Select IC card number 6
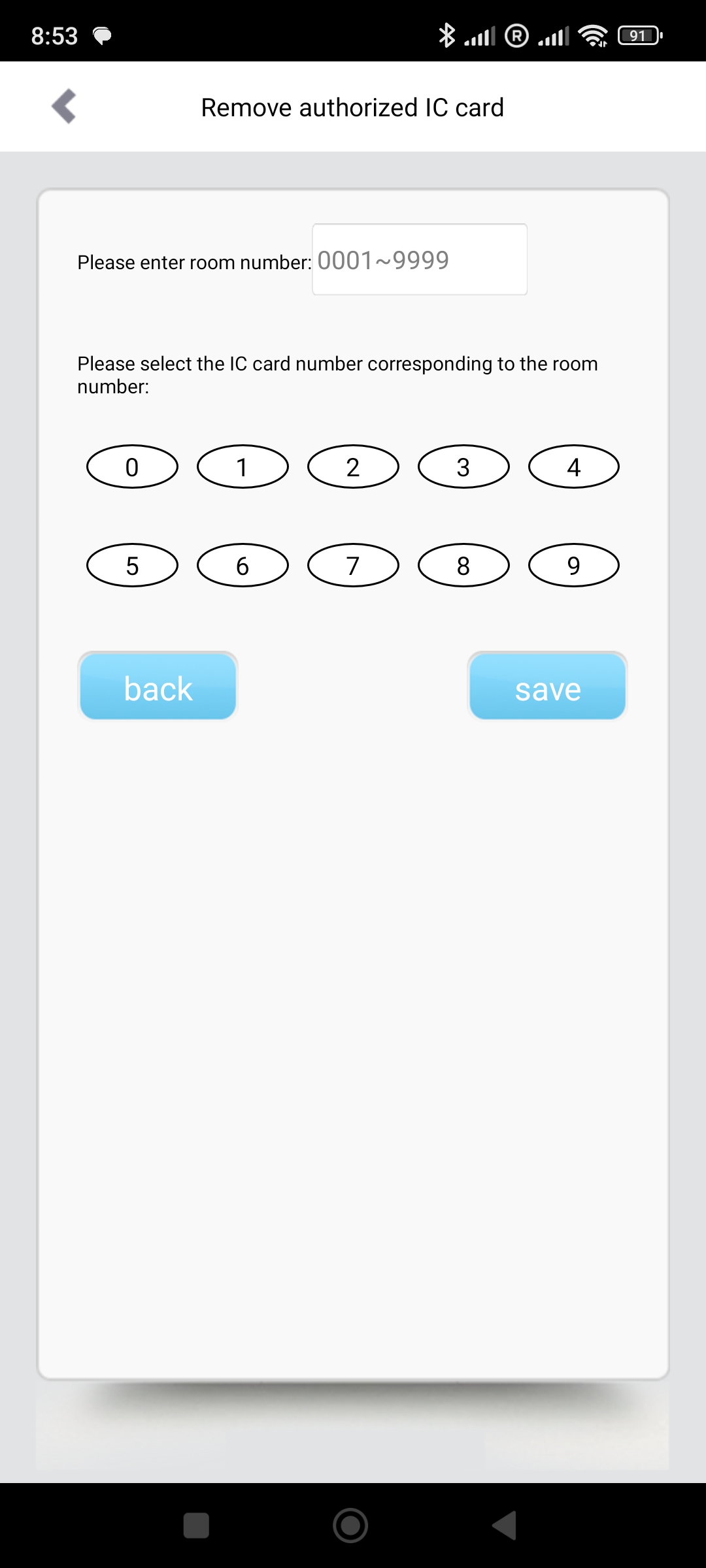 [x=243, y=565]
